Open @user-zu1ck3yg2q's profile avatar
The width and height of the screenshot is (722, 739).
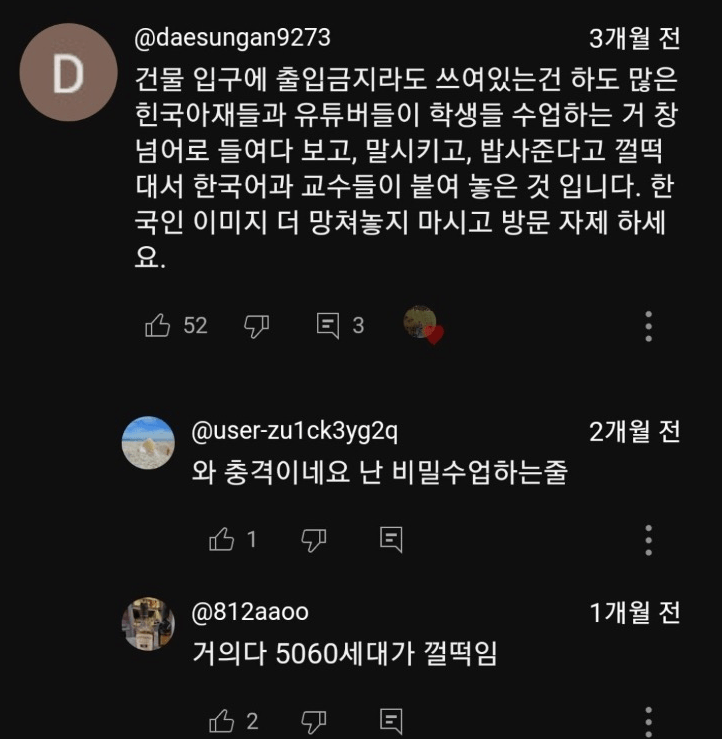click(148, 442)
